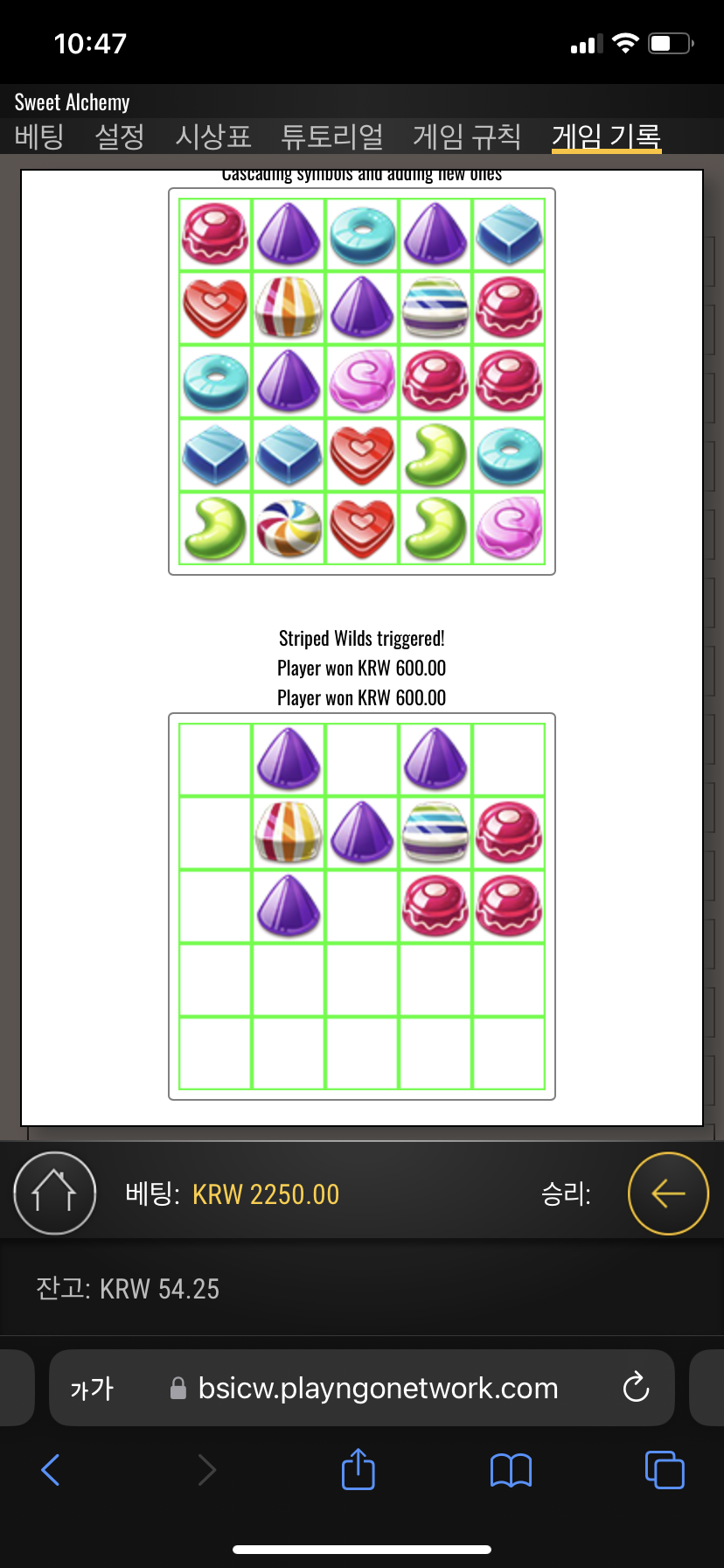Open the 가가 text size options
The height and width of the screenshot is (1568, 724).
pyautogui.click(x=92, y=1389)
